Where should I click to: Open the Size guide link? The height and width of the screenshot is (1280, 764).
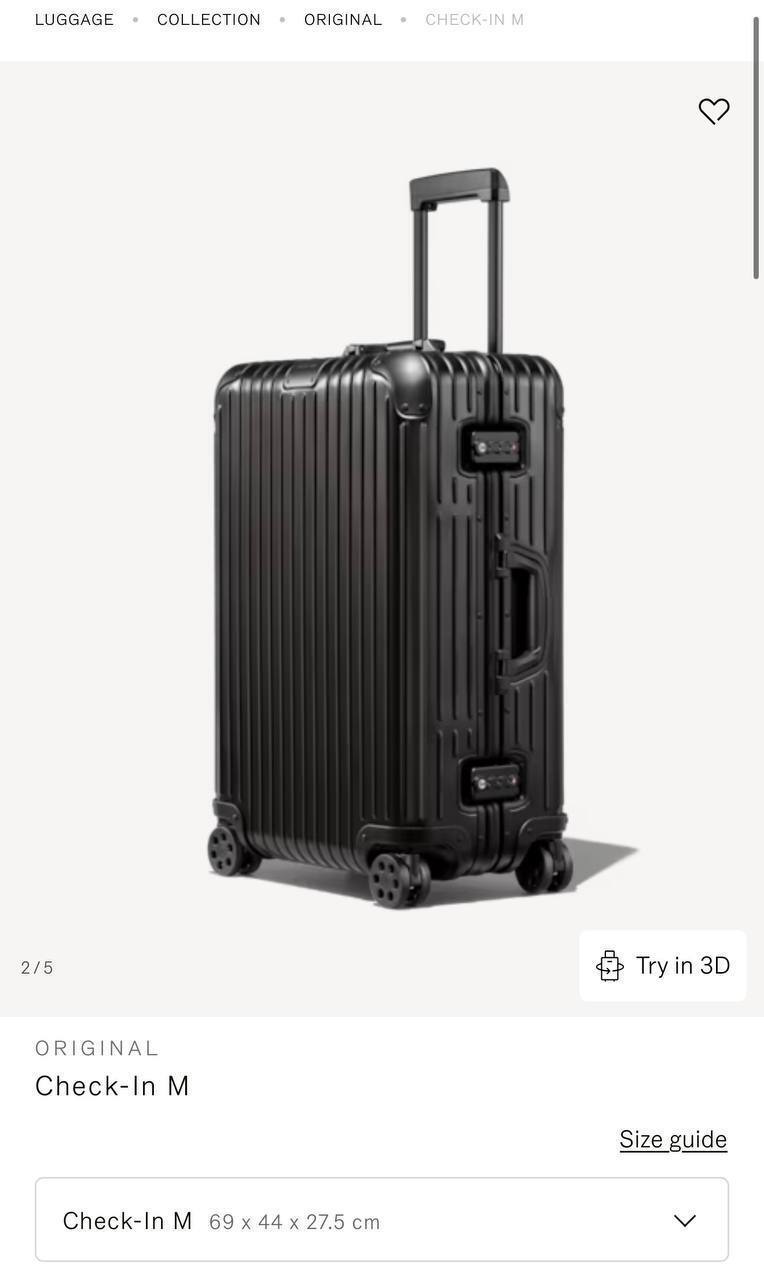[x=673, y=1139]
